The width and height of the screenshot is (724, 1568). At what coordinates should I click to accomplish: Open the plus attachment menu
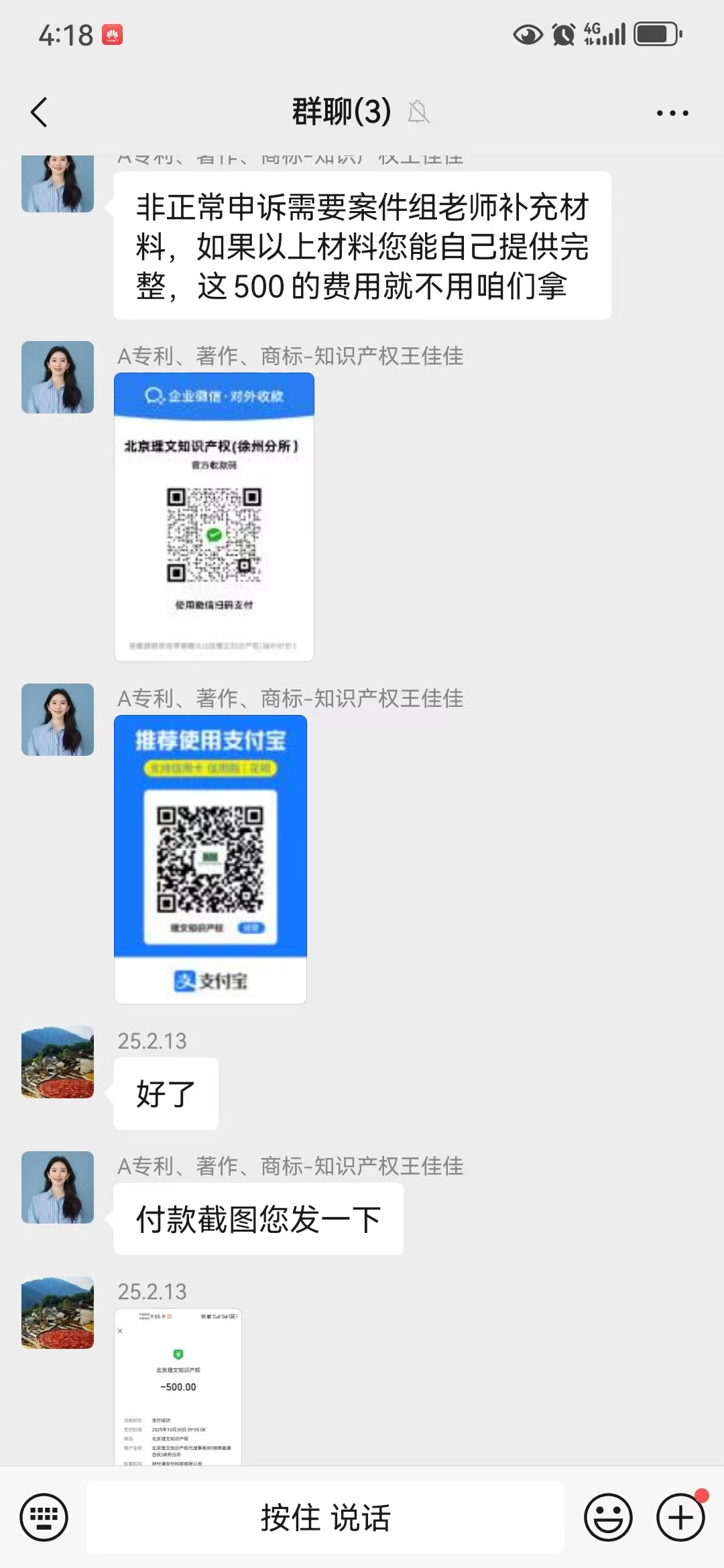(x=680, y=1517)
